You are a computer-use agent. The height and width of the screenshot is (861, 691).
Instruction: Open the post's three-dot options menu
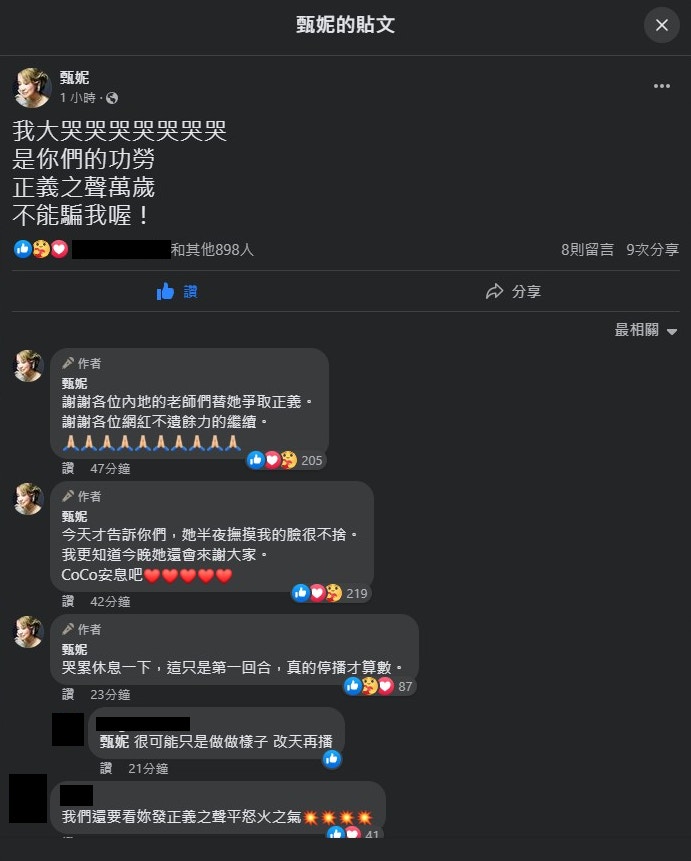(661, 87)
